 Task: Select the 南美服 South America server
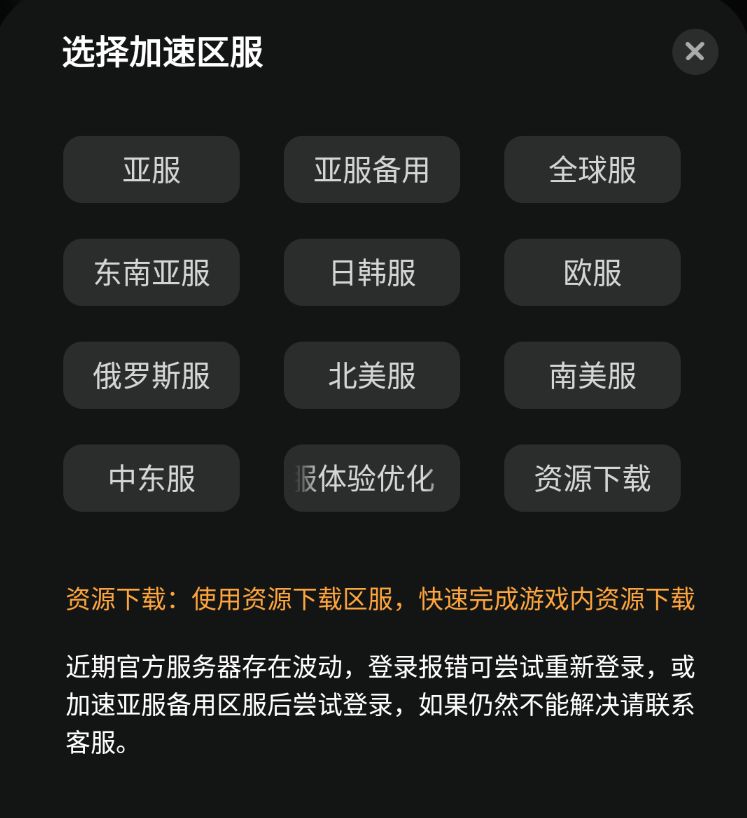[x=591, y=375]
